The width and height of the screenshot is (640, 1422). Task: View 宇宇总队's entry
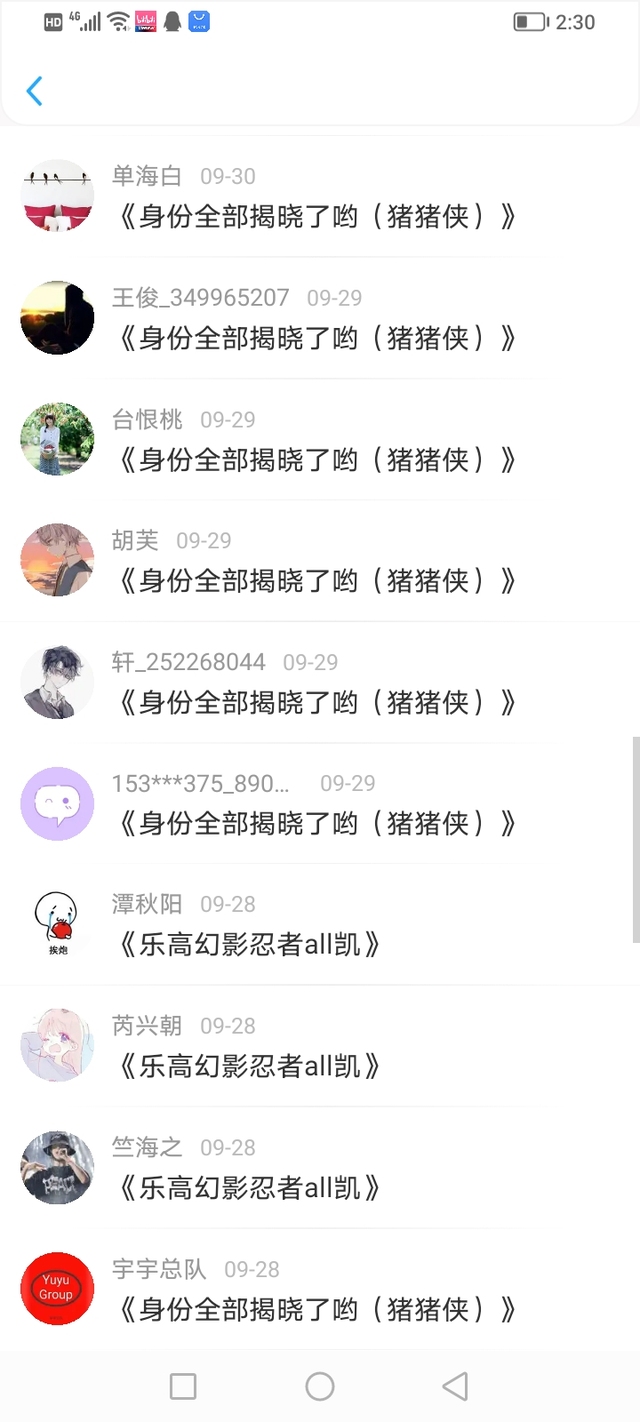pyautogui.click(x=316, y=1309)
